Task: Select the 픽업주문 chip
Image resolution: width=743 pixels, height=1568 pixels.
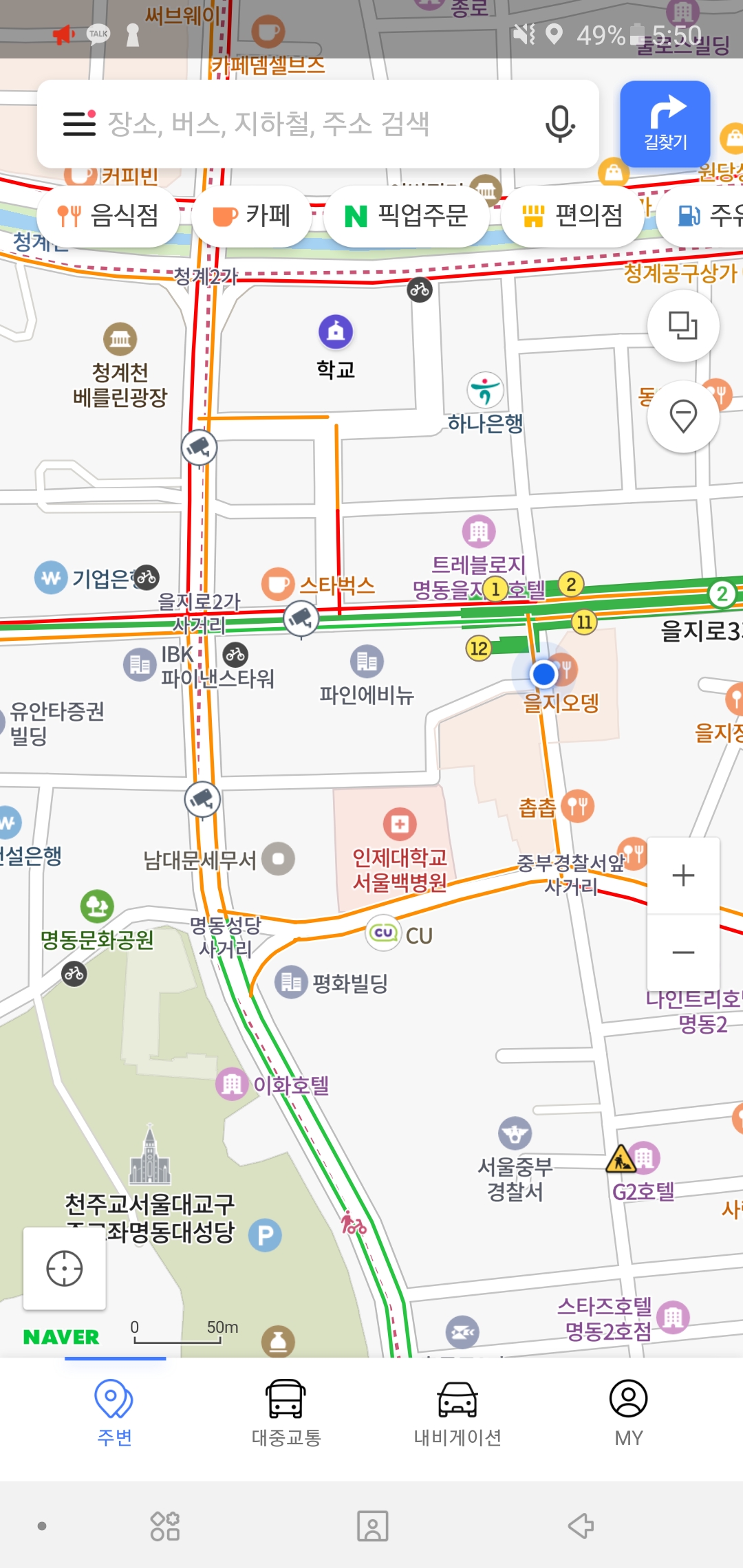Action: click(406, 216)
